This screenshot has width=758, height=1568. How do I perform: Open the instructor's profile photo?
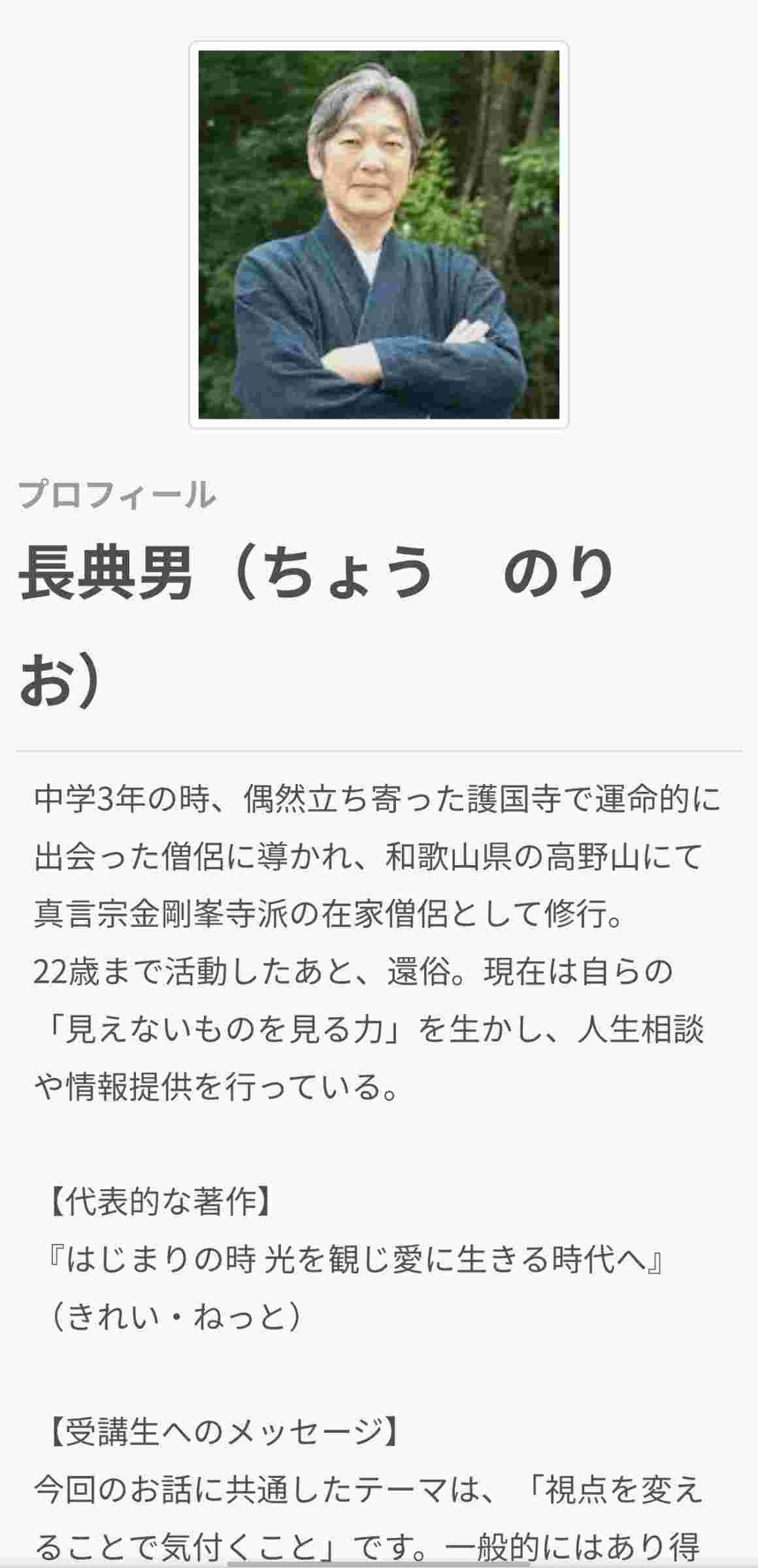point(379,235)
